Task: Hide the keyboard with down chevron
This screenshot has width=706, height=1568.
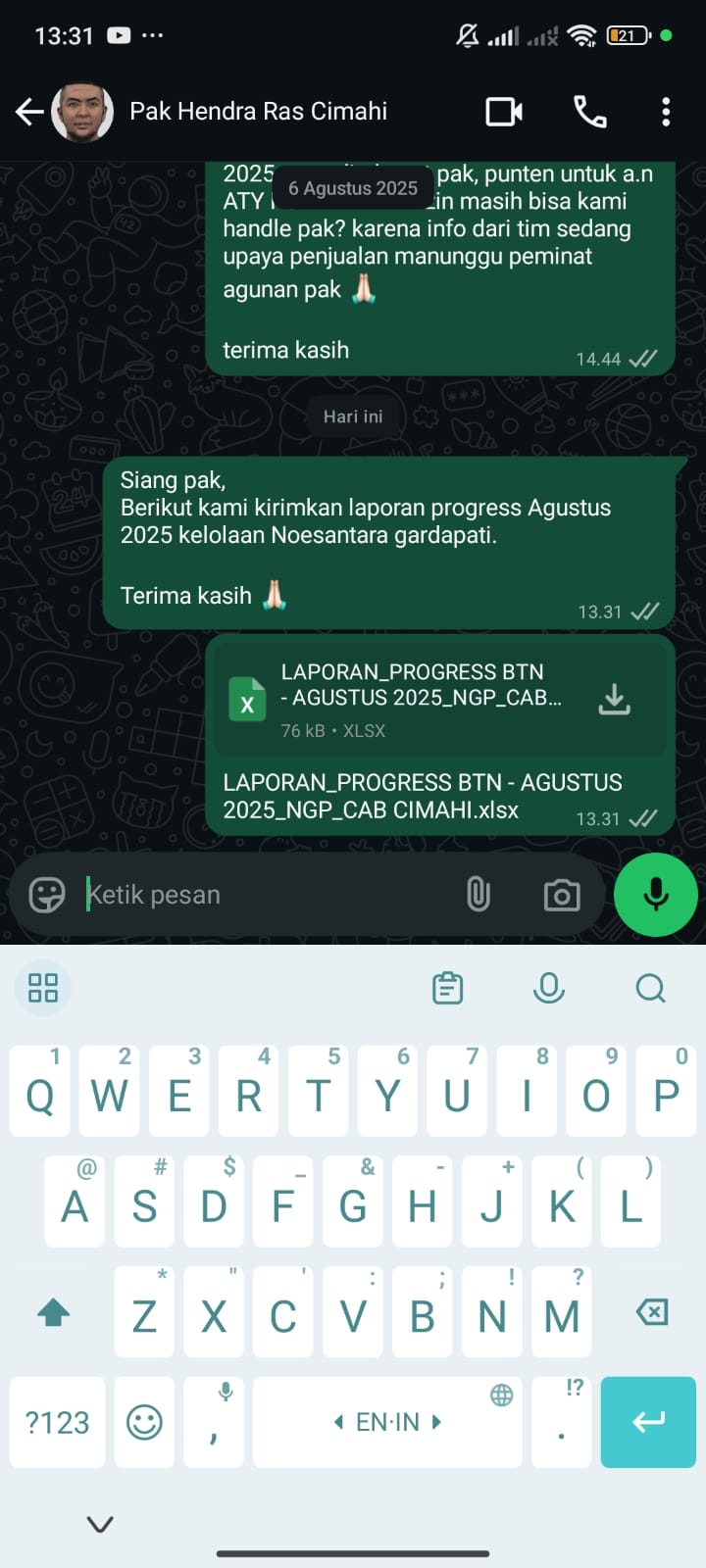Action: coord(100,1523)
